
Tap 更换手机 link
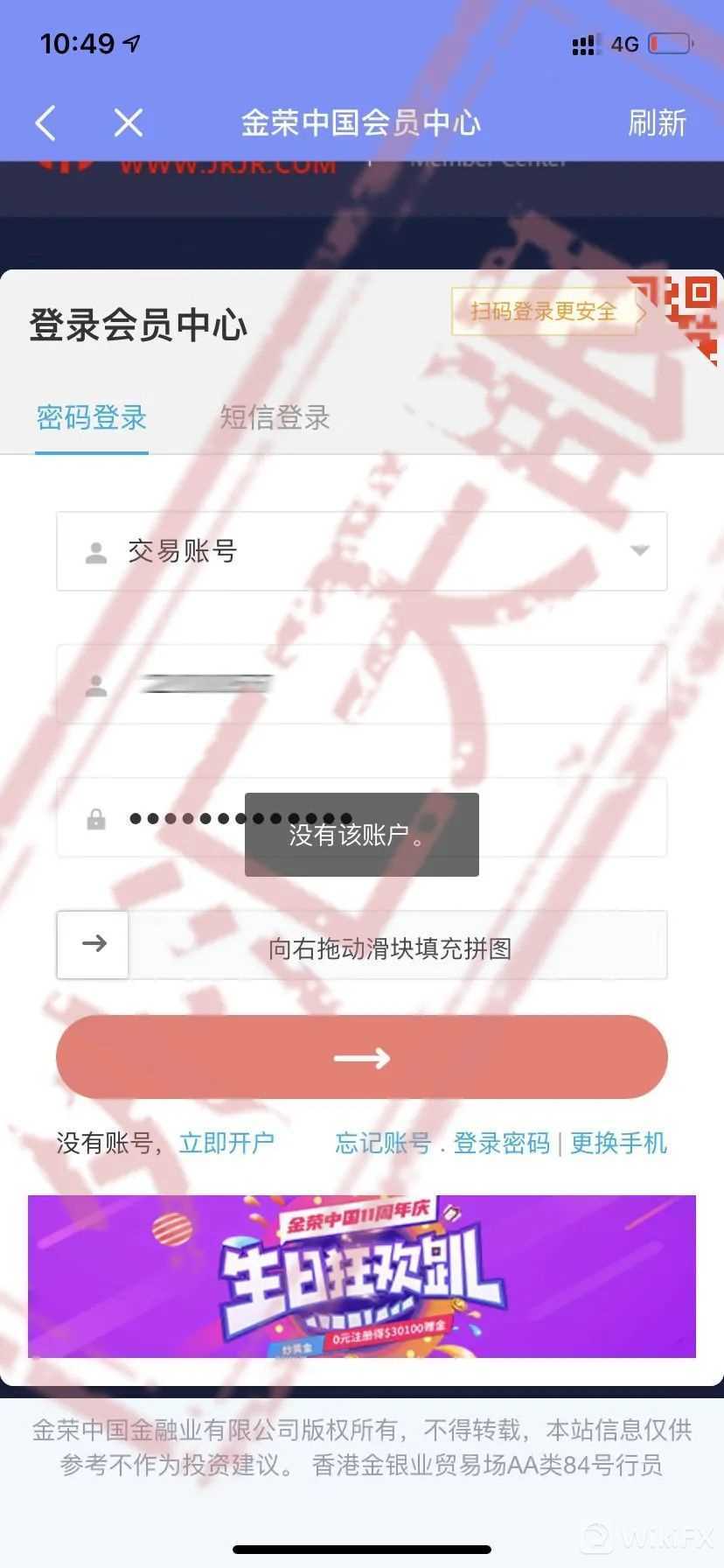[x=618, y=1143]
